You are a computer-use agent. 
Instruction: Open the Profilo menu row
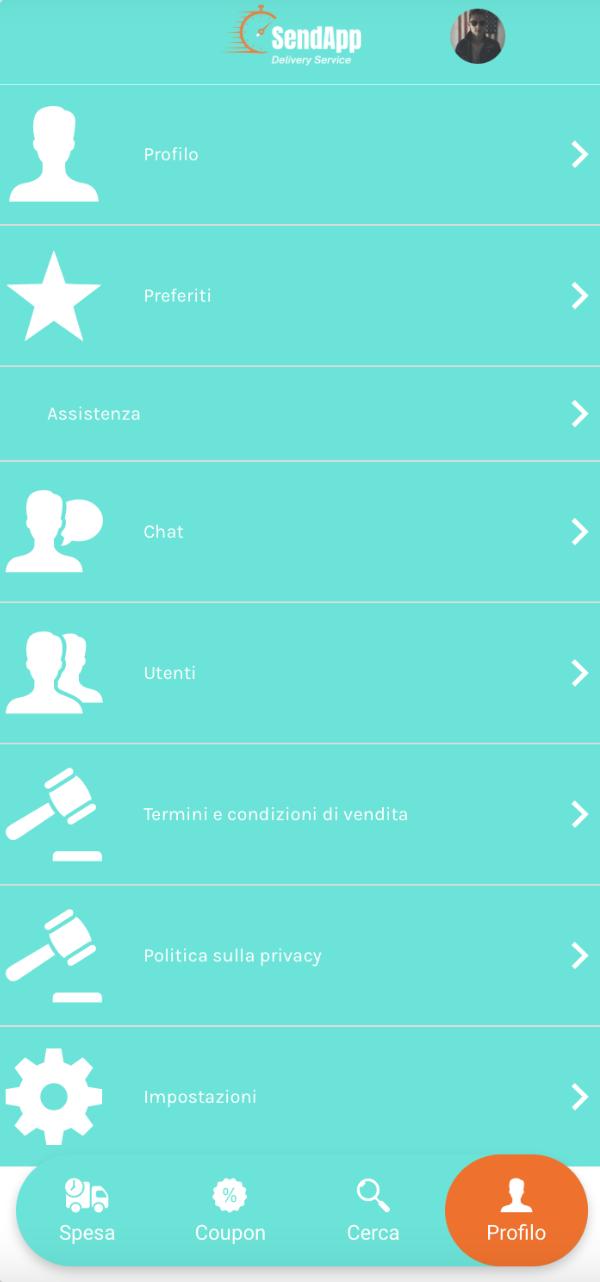(300, 155)
